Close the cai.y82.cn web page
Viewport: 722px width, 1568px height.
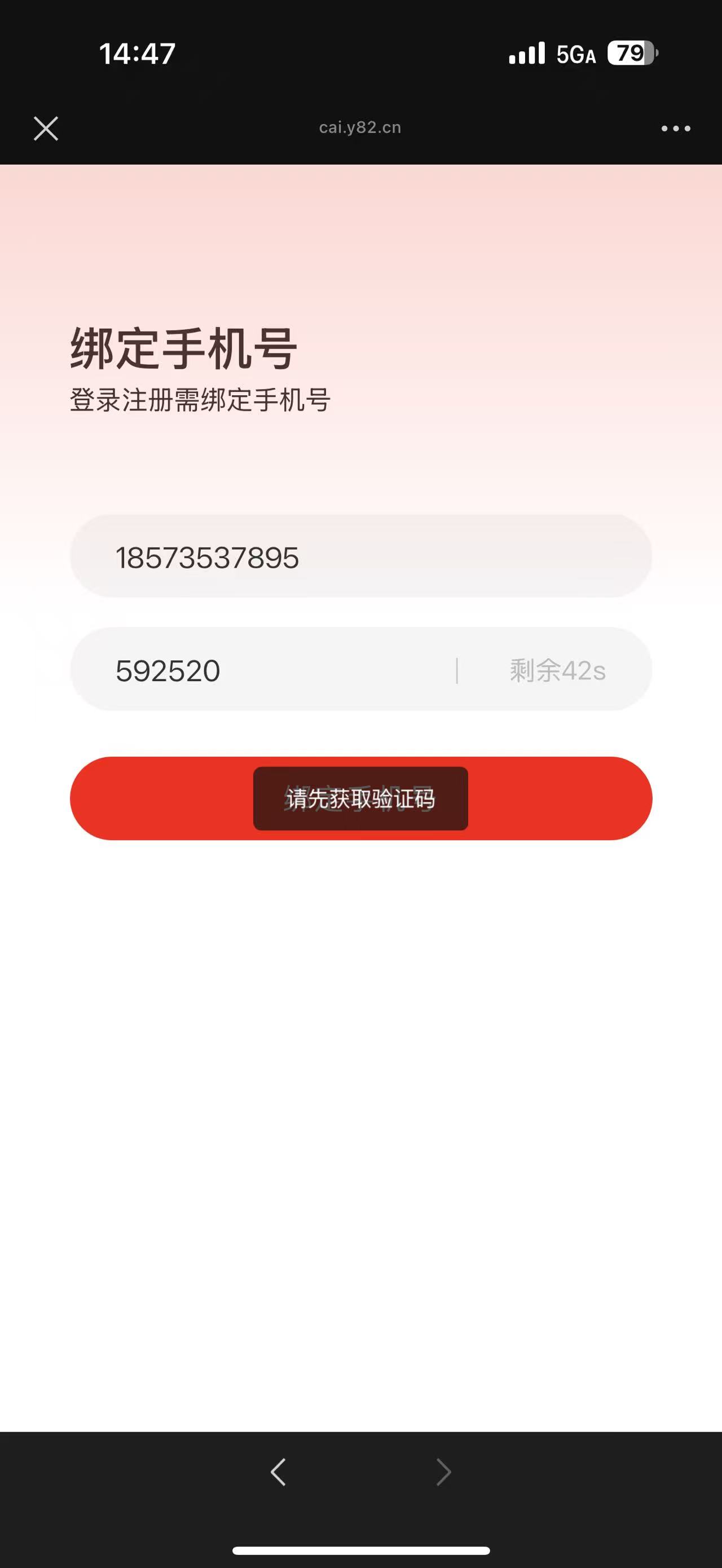tap(46, 129)
